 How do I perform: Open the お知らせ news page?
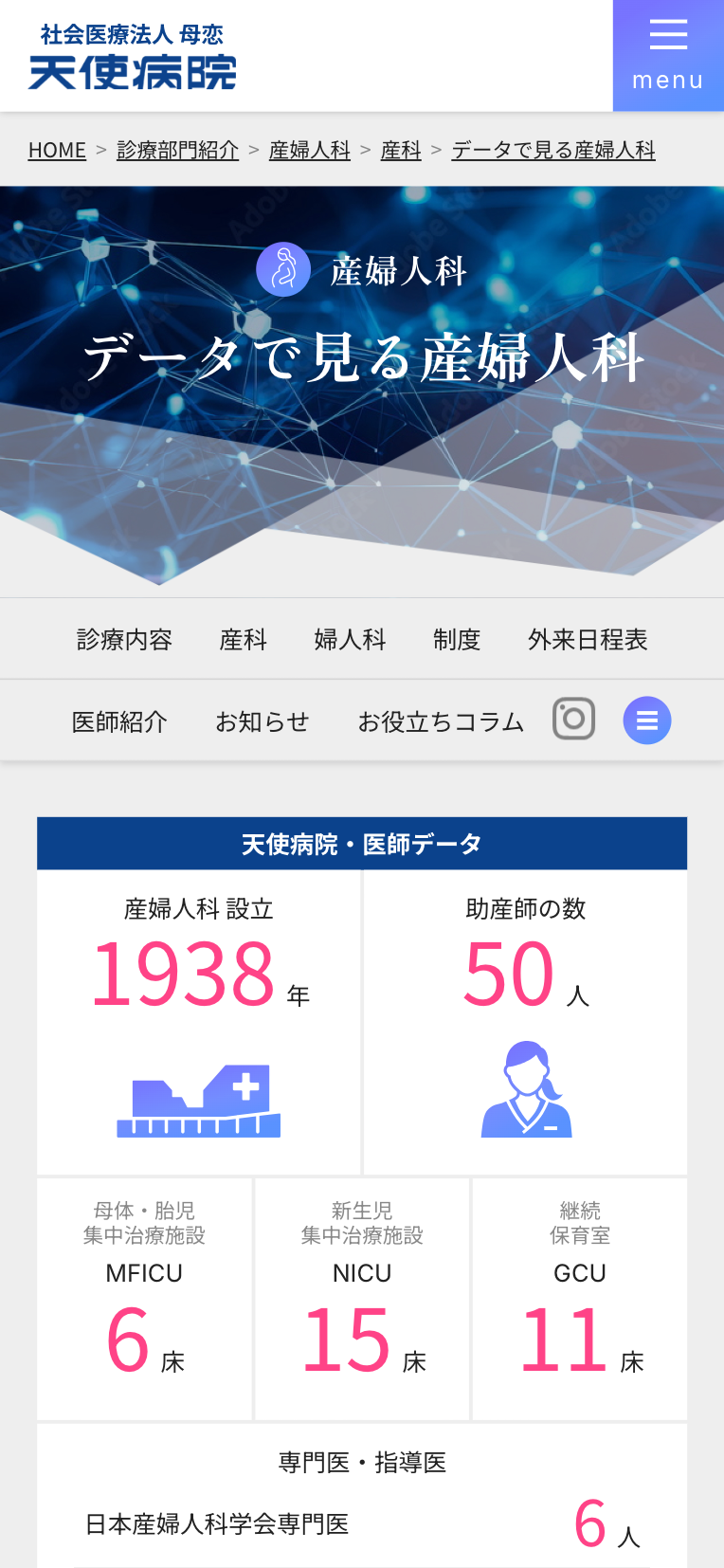(262, 721)
